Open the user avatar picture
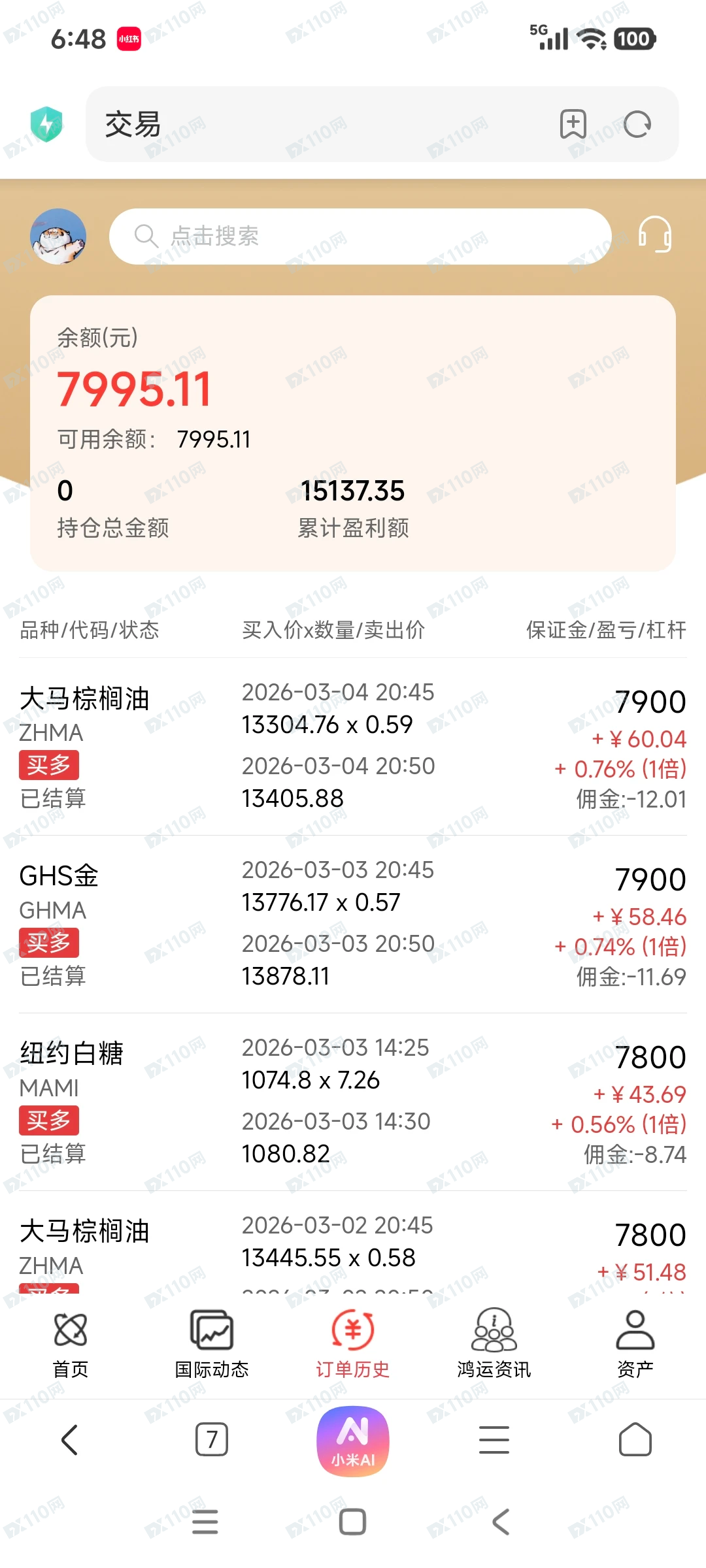 pos(59,236)
